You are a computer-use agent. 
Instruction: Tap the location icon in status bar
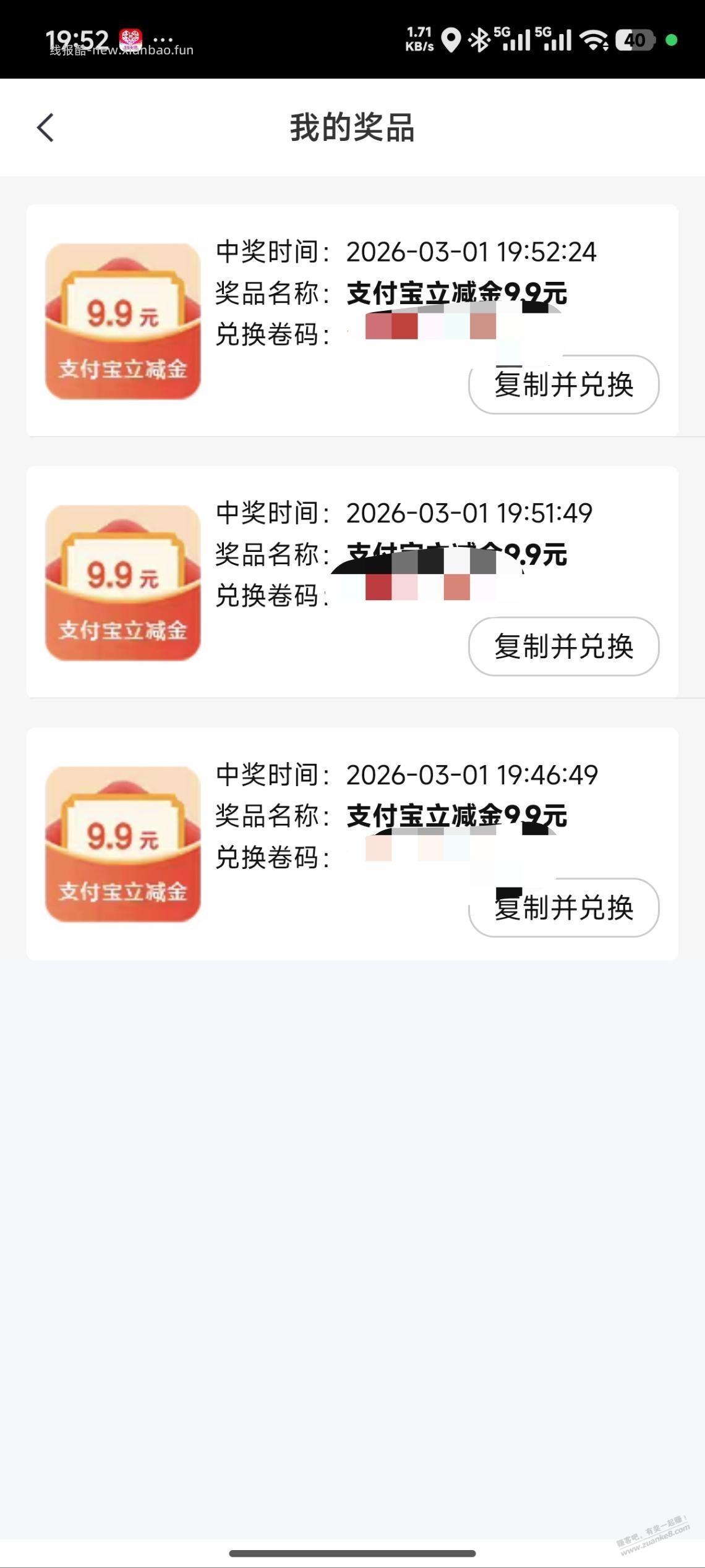tap(453, 38)
